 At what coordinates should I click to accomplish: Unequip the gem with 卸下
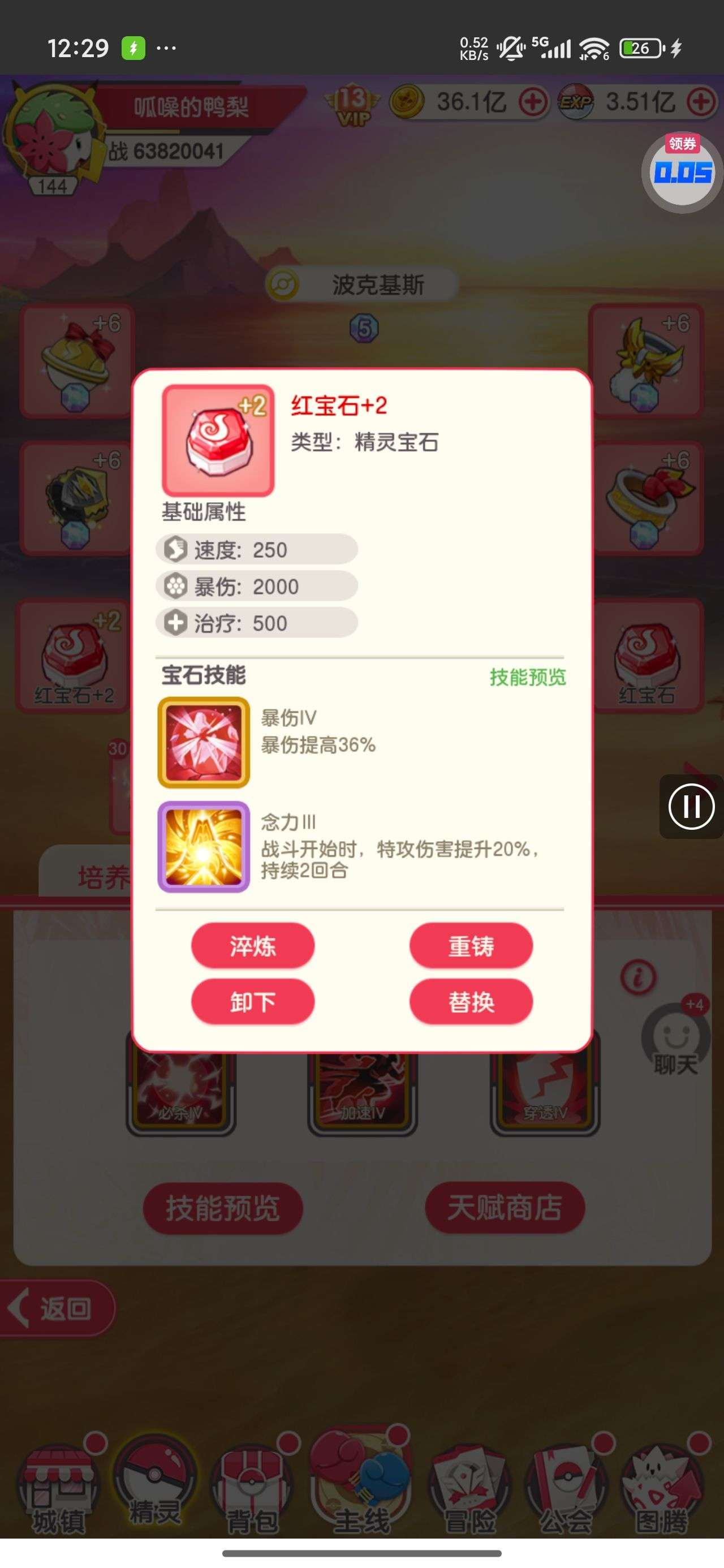[x=253, y=1001]
